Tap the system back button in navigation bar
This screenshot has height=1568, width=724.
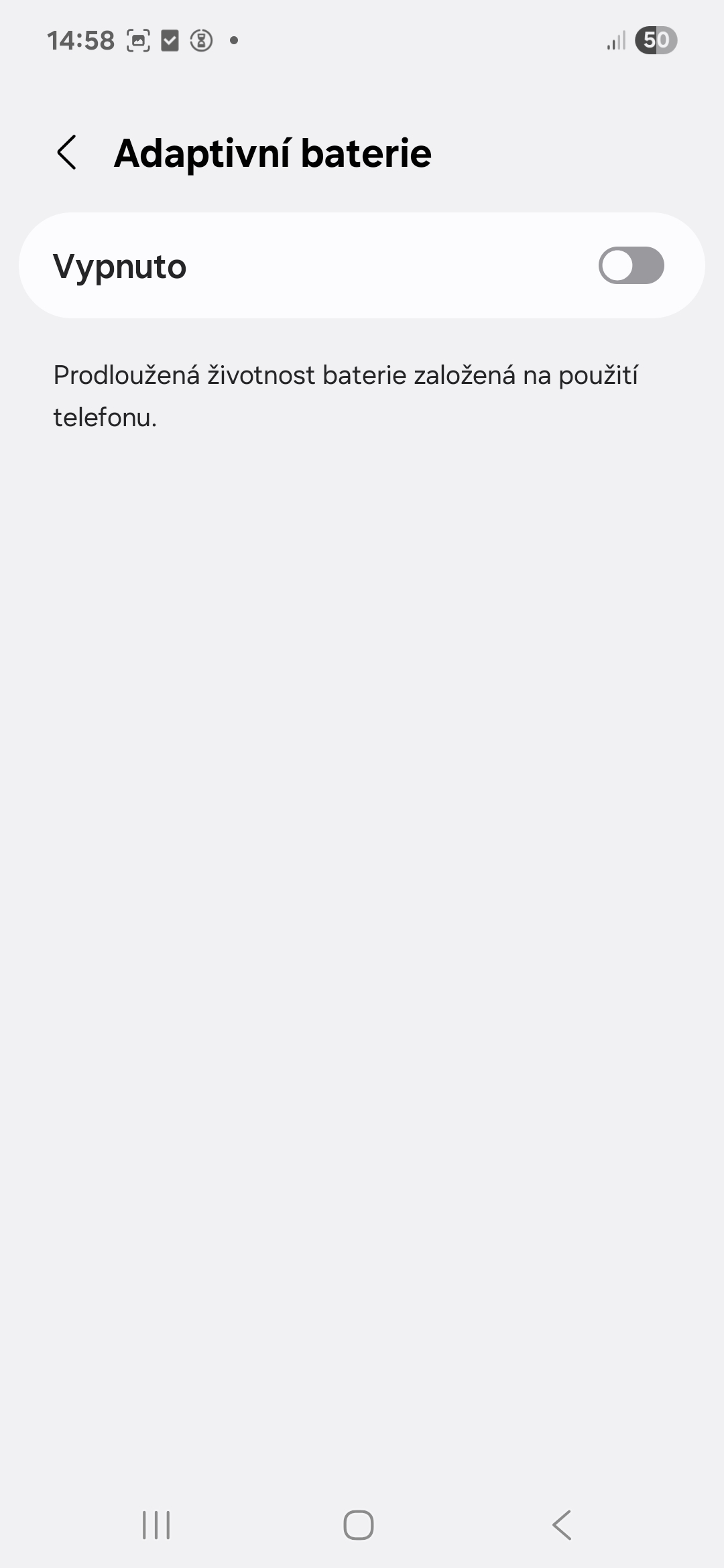(x=562, y=1525)
